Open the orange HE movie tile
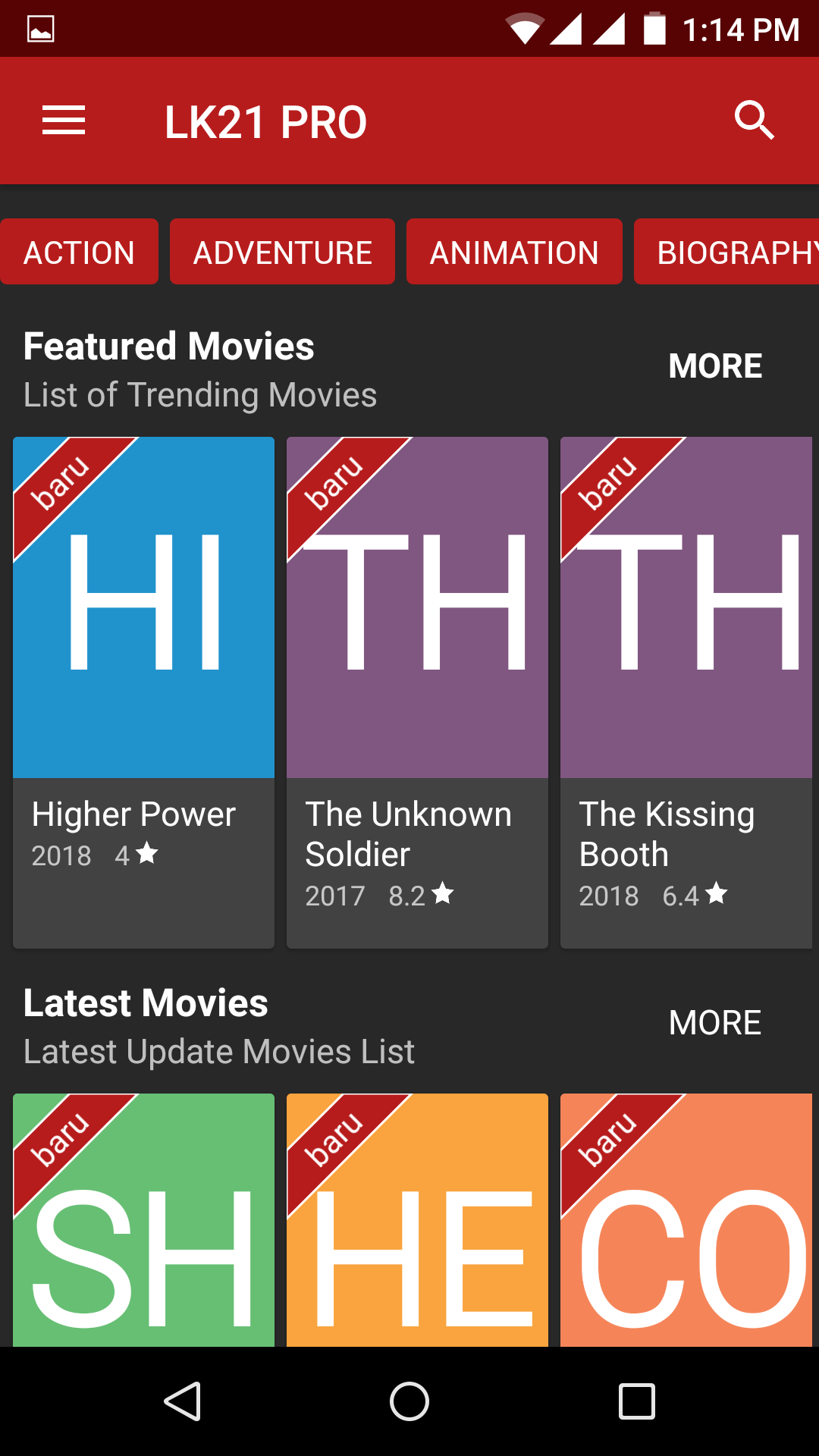Viewport: 819px width, 1456px height. tap(417, 1221)
